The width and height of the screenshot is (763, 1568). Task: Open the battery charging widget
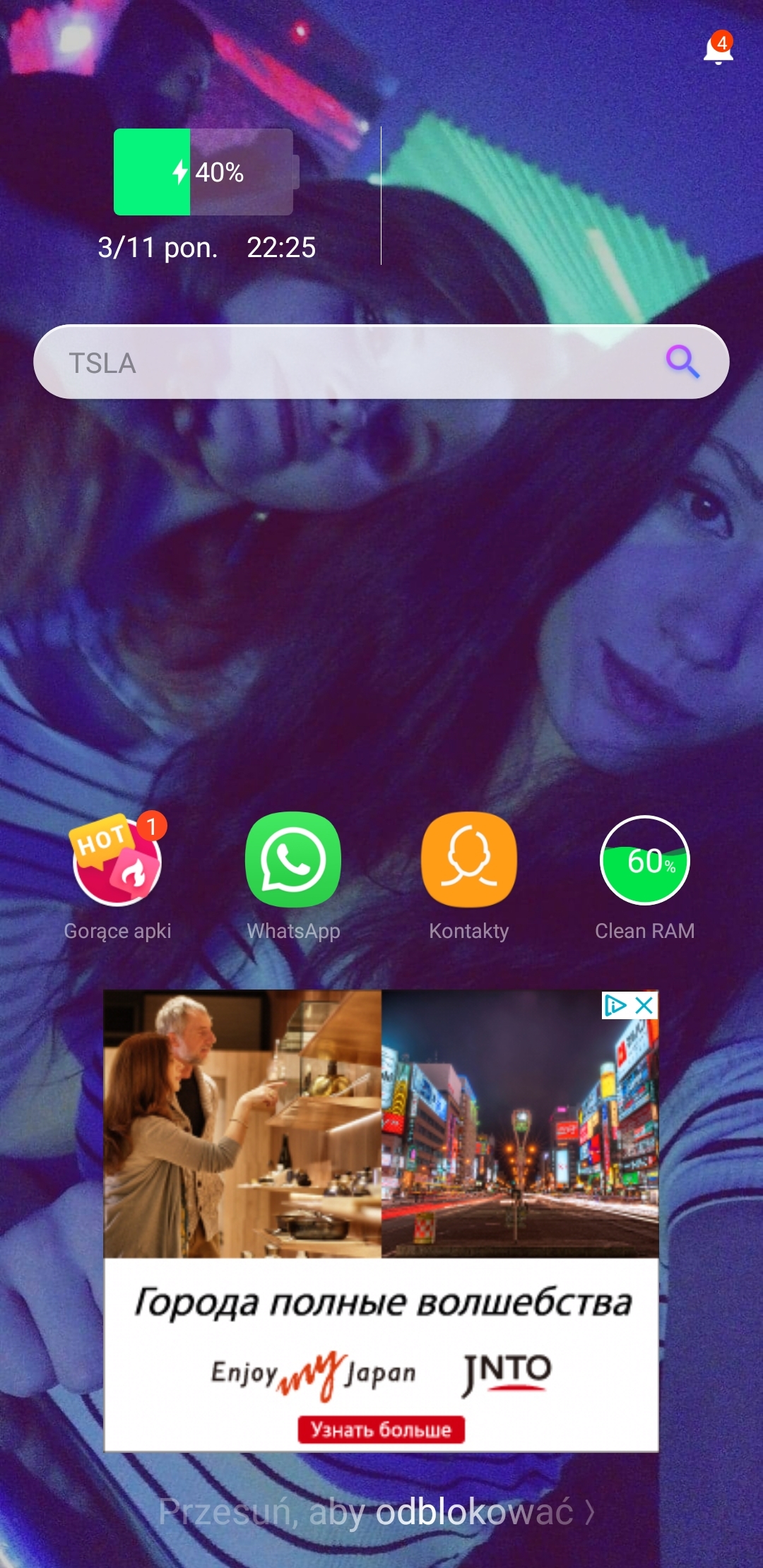(205, 172)
